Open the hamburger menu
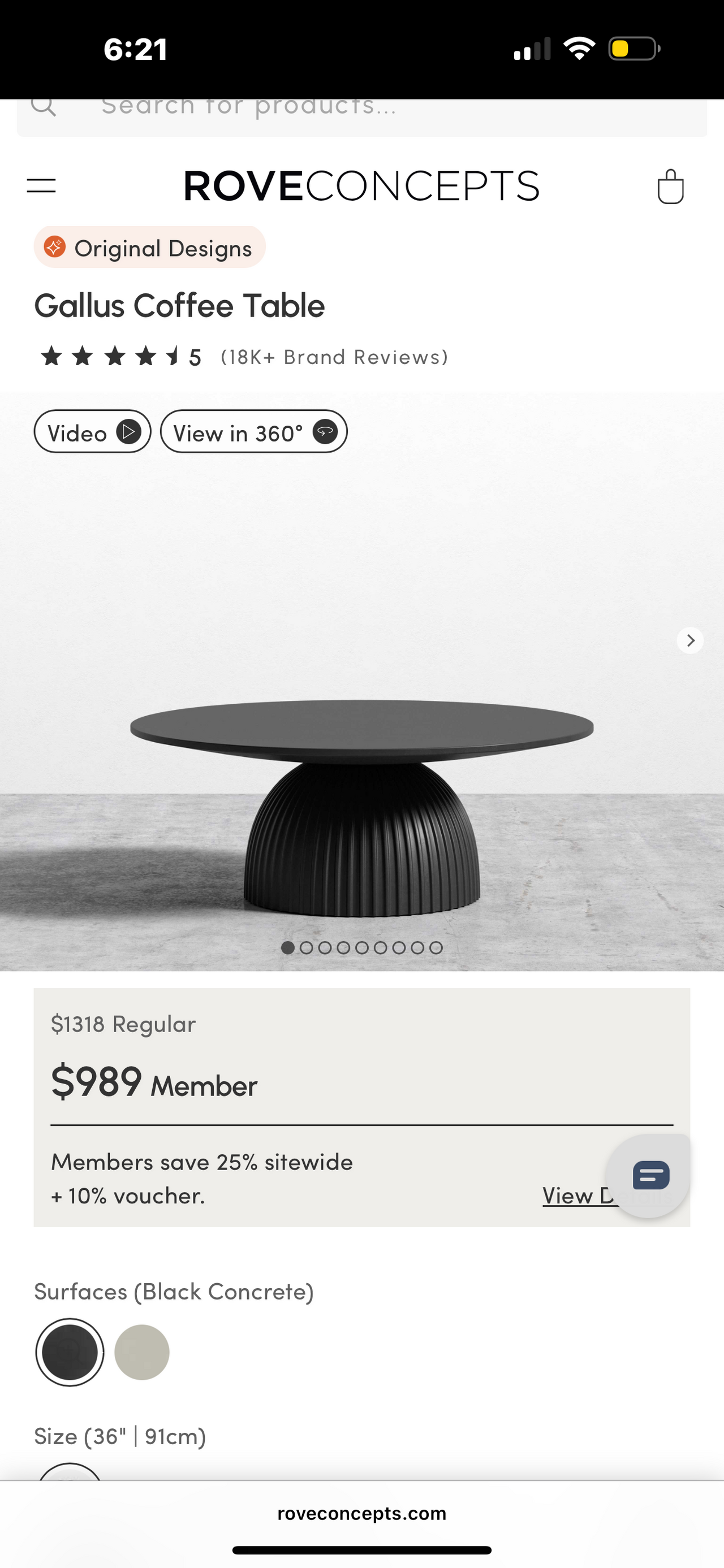The width and height of the screenshot is (724, 1568). [x=41, y=185]
